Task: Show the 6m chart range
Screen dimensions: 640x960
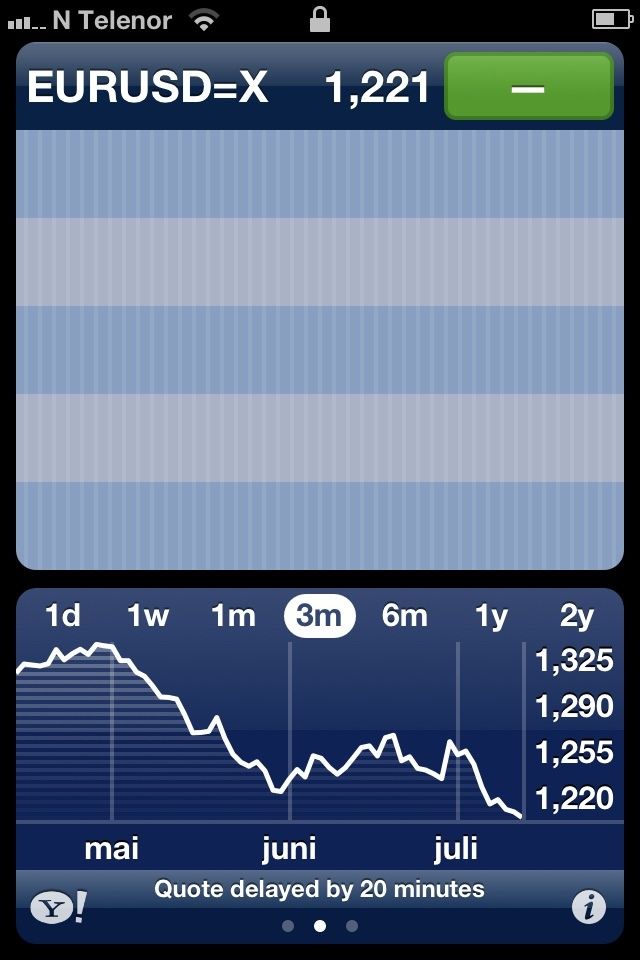Action: 405,616
